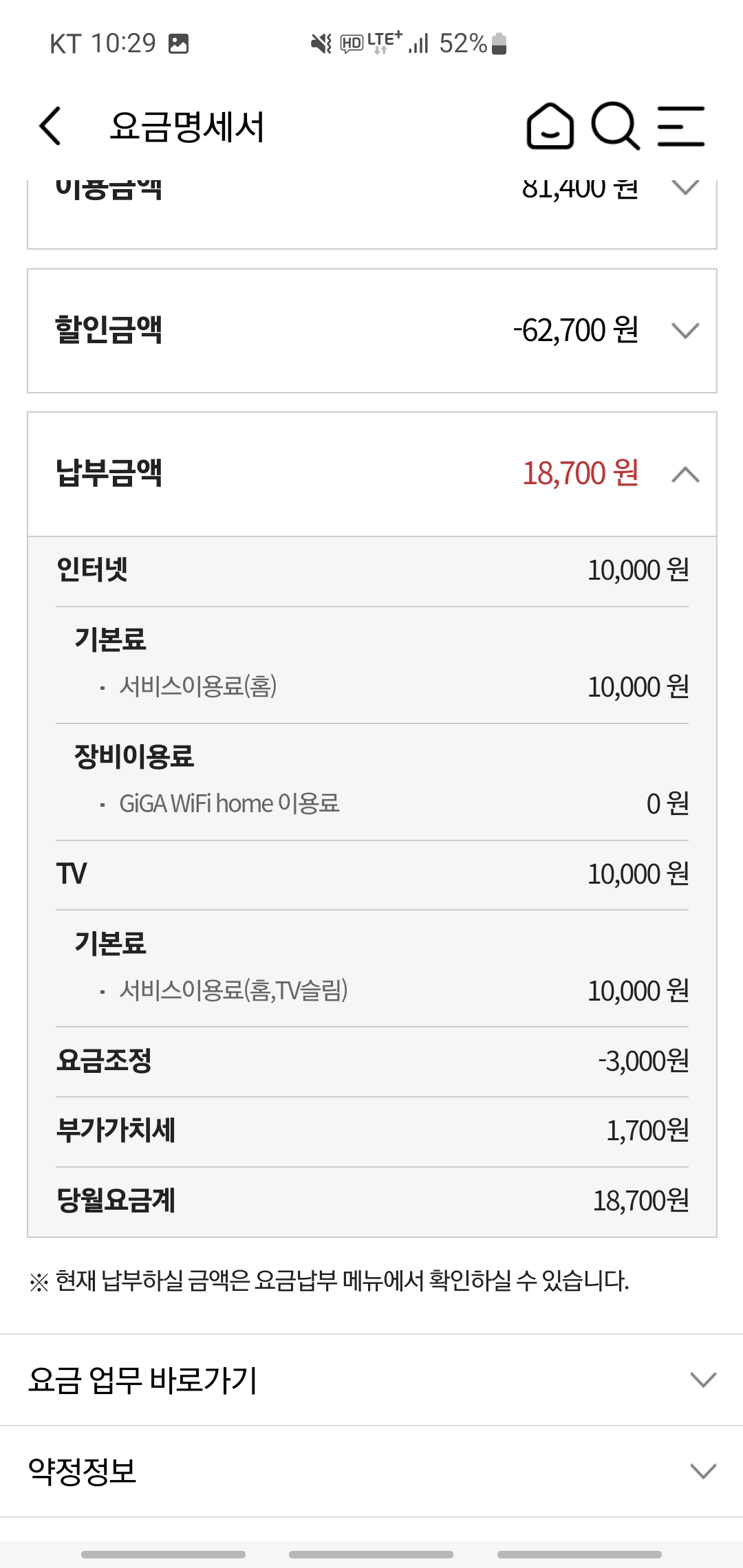Collapse the 납부금액 section
The height and width of the screenshot is (1568, 743).
[685, 475]
